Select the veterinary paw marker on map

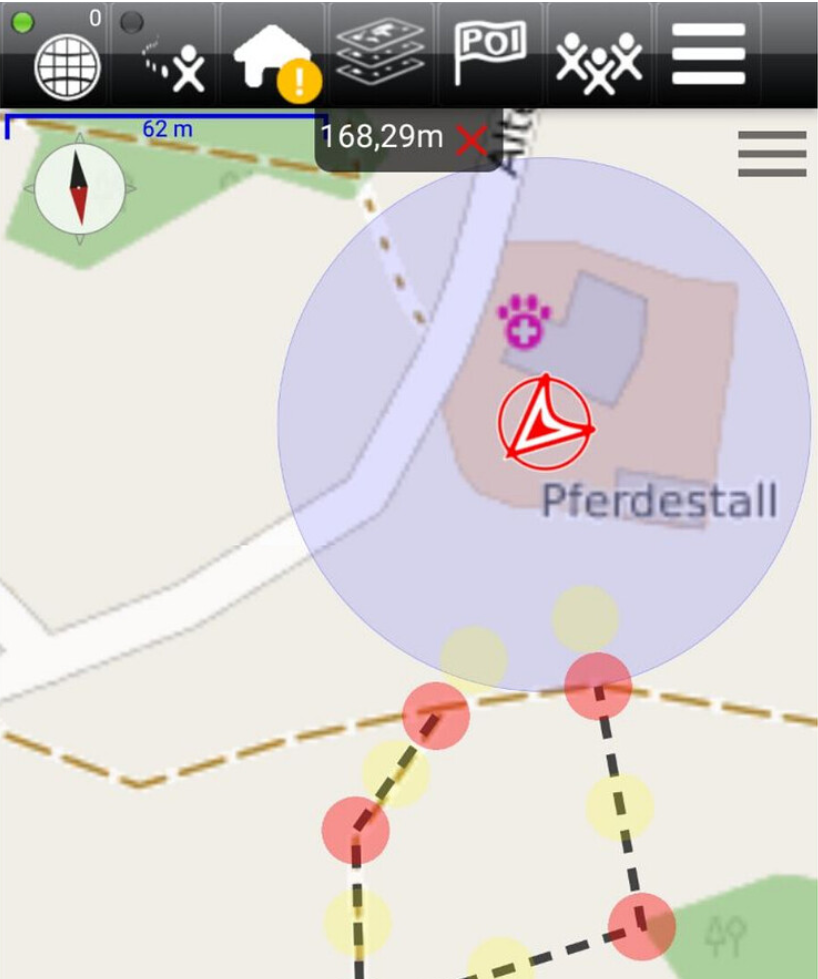pos(524,322)
